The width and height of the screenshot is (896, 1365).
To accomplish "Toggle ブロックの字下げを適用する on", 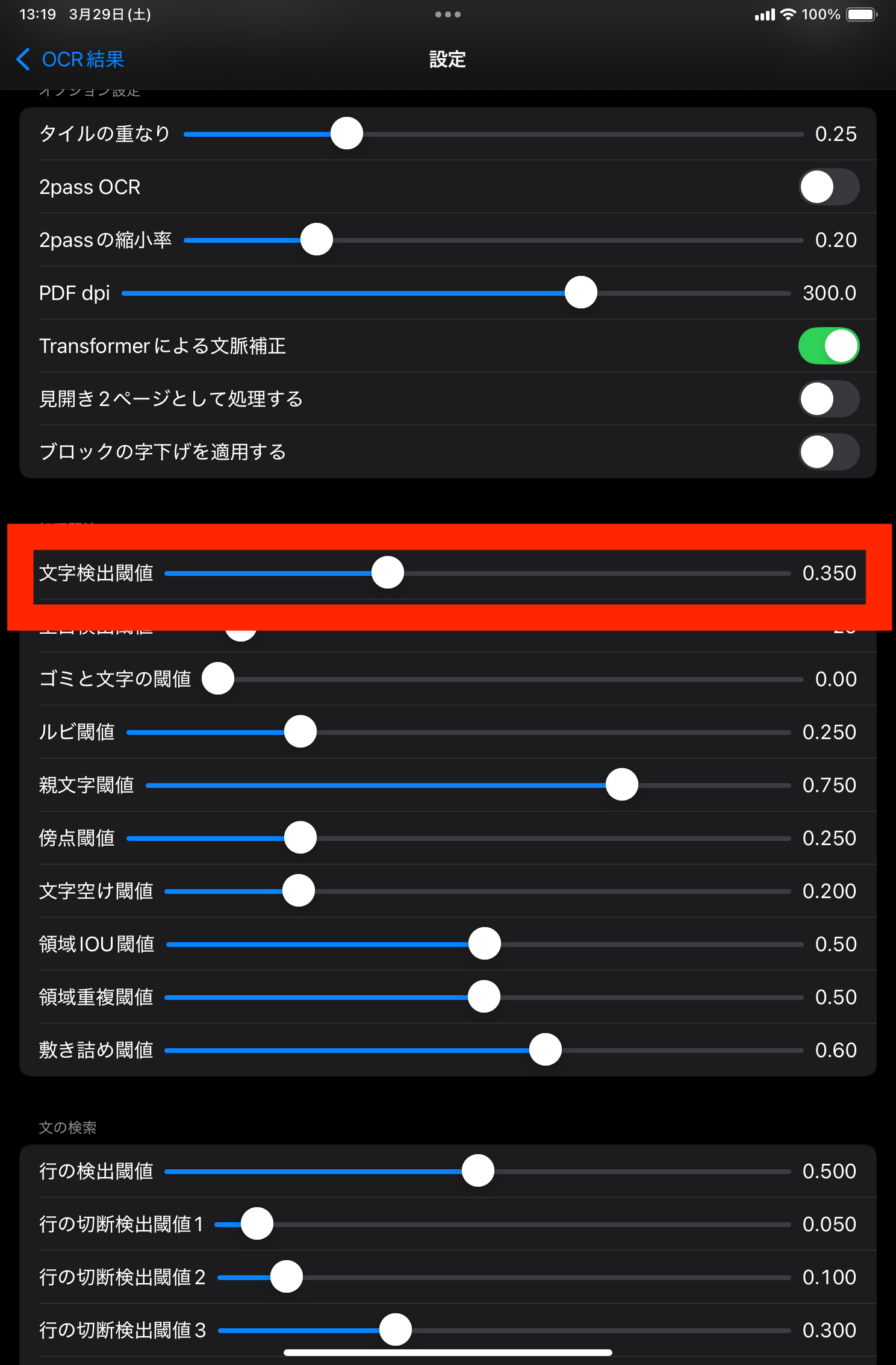I will [x=829, y=452].
